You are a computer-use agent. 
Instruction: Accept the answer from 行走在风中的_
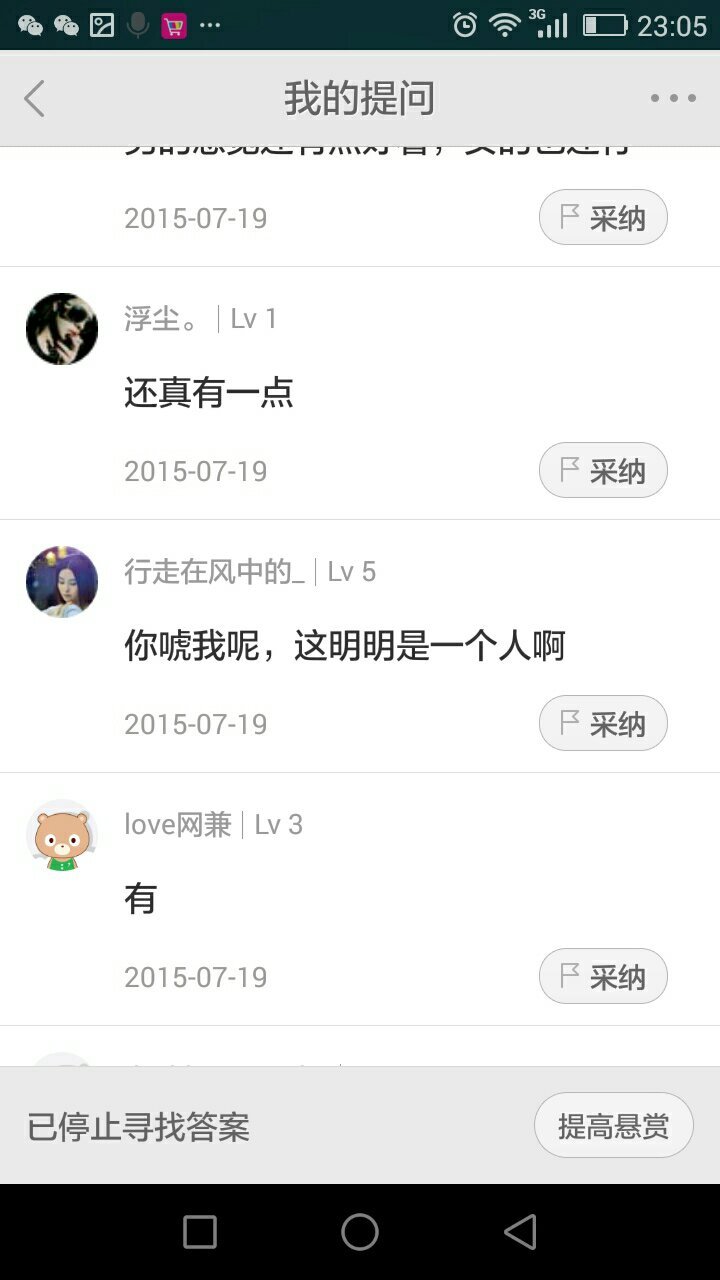(603, 723)
